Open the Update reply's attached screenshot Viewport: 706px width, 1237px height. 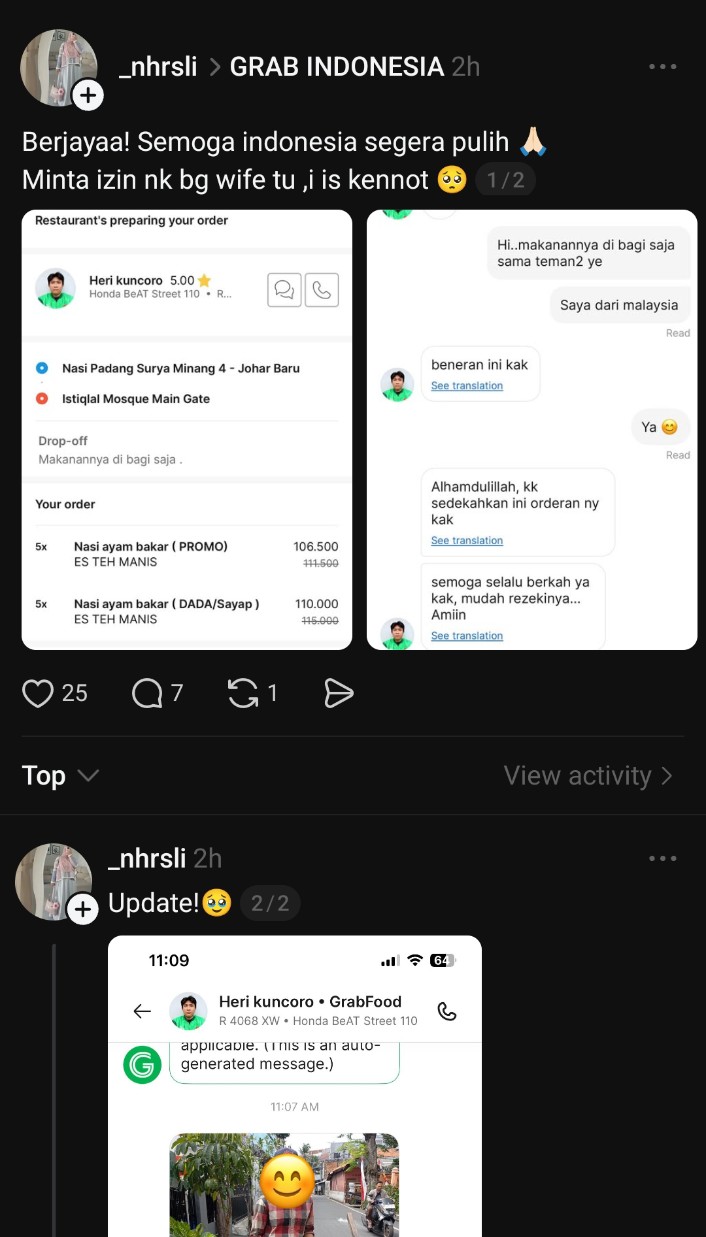click(295, 1086)
